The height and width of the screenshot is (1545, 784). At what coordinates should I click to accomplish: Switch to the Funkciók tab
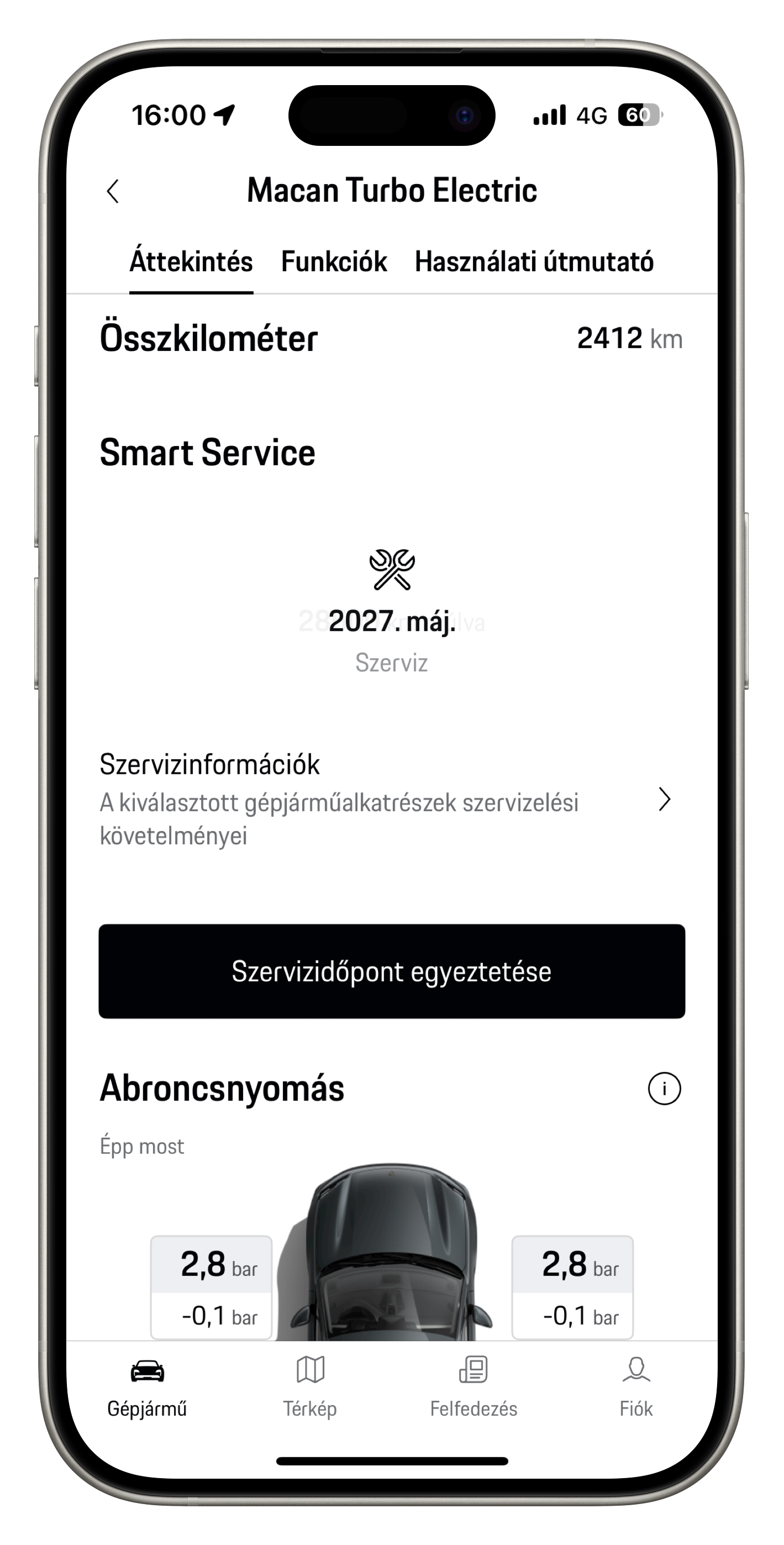(334, 262)
